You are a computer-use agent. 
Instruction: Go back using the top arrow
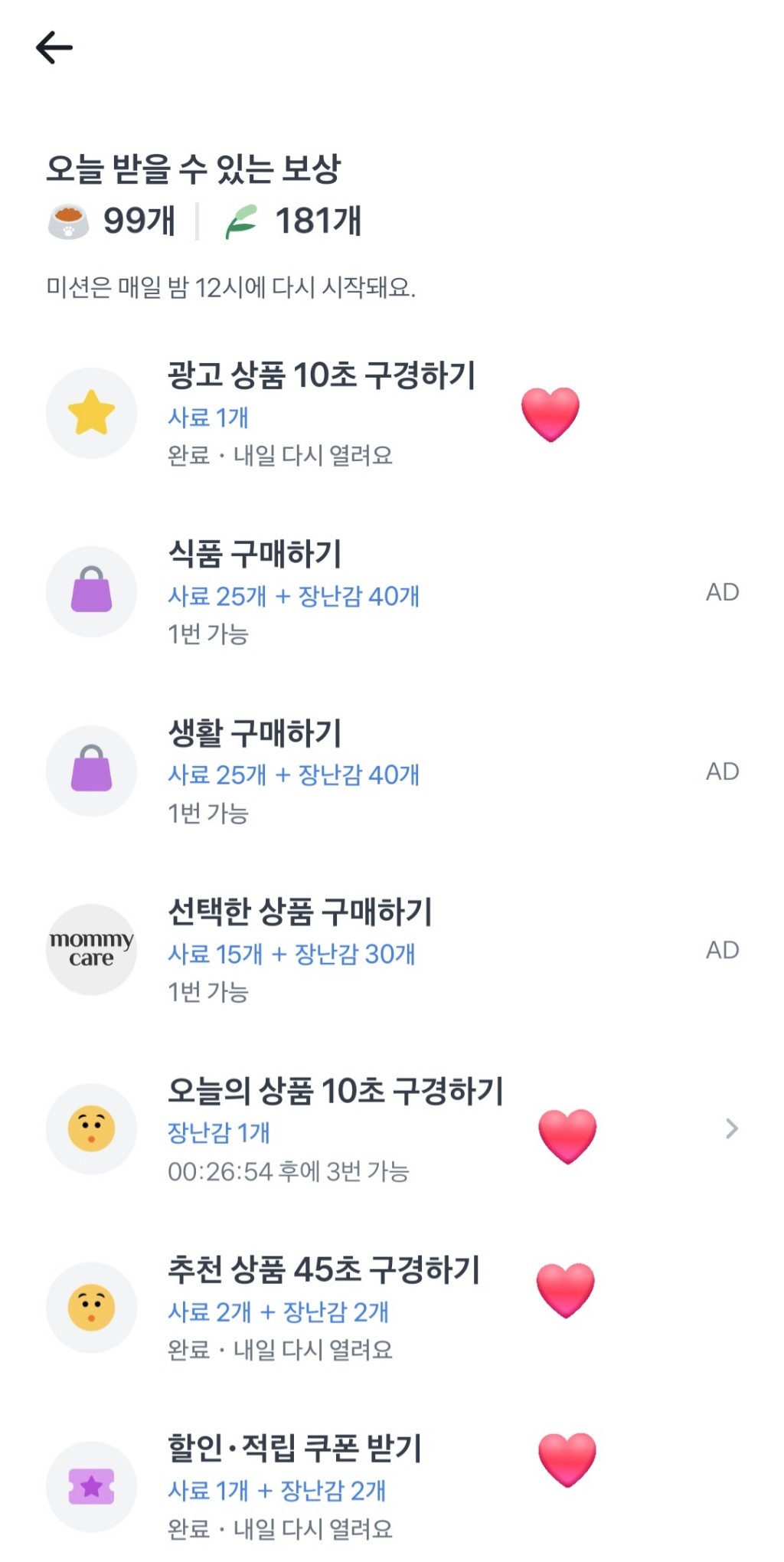[x=54, y=47]
